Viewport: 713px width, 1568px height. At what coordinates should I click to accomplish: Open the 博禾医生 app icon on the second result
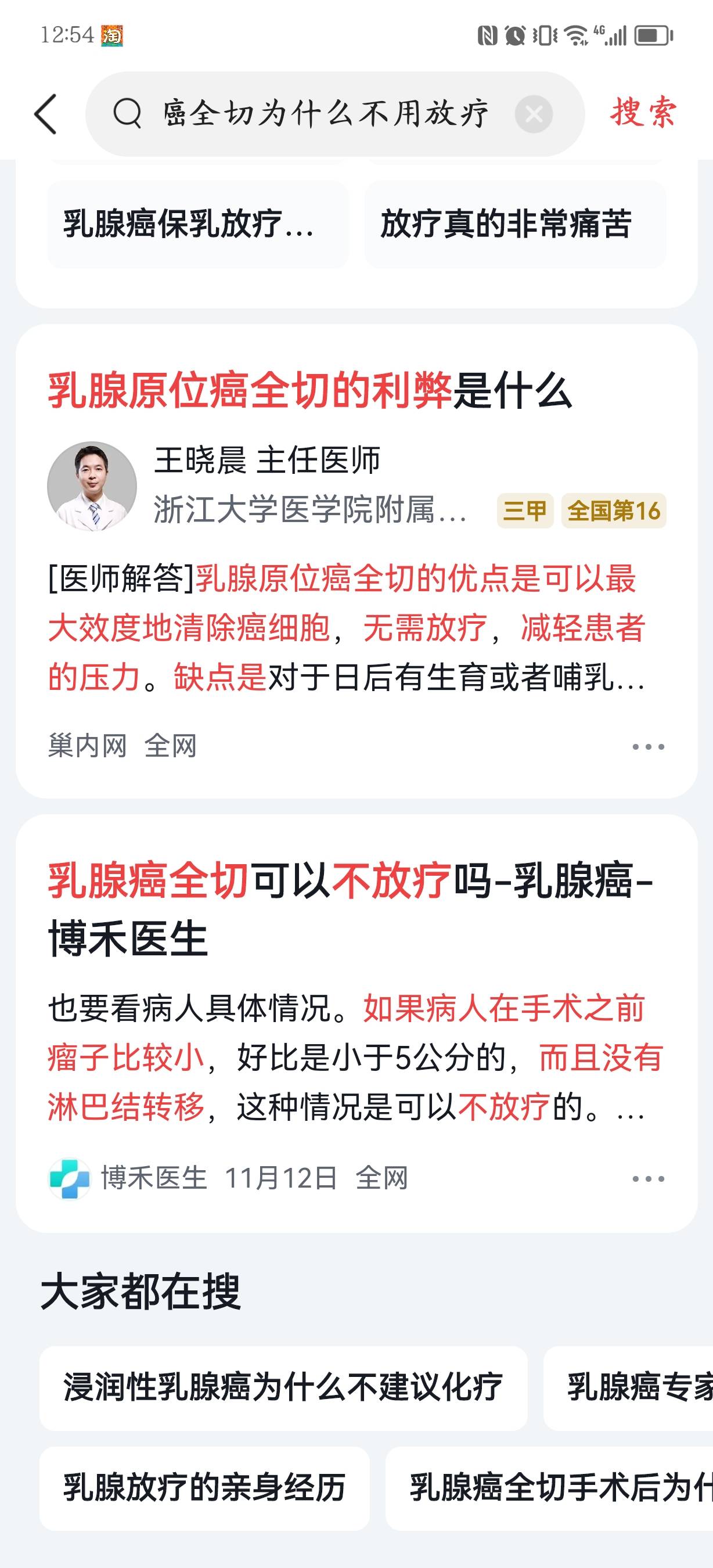[69, 1178]
